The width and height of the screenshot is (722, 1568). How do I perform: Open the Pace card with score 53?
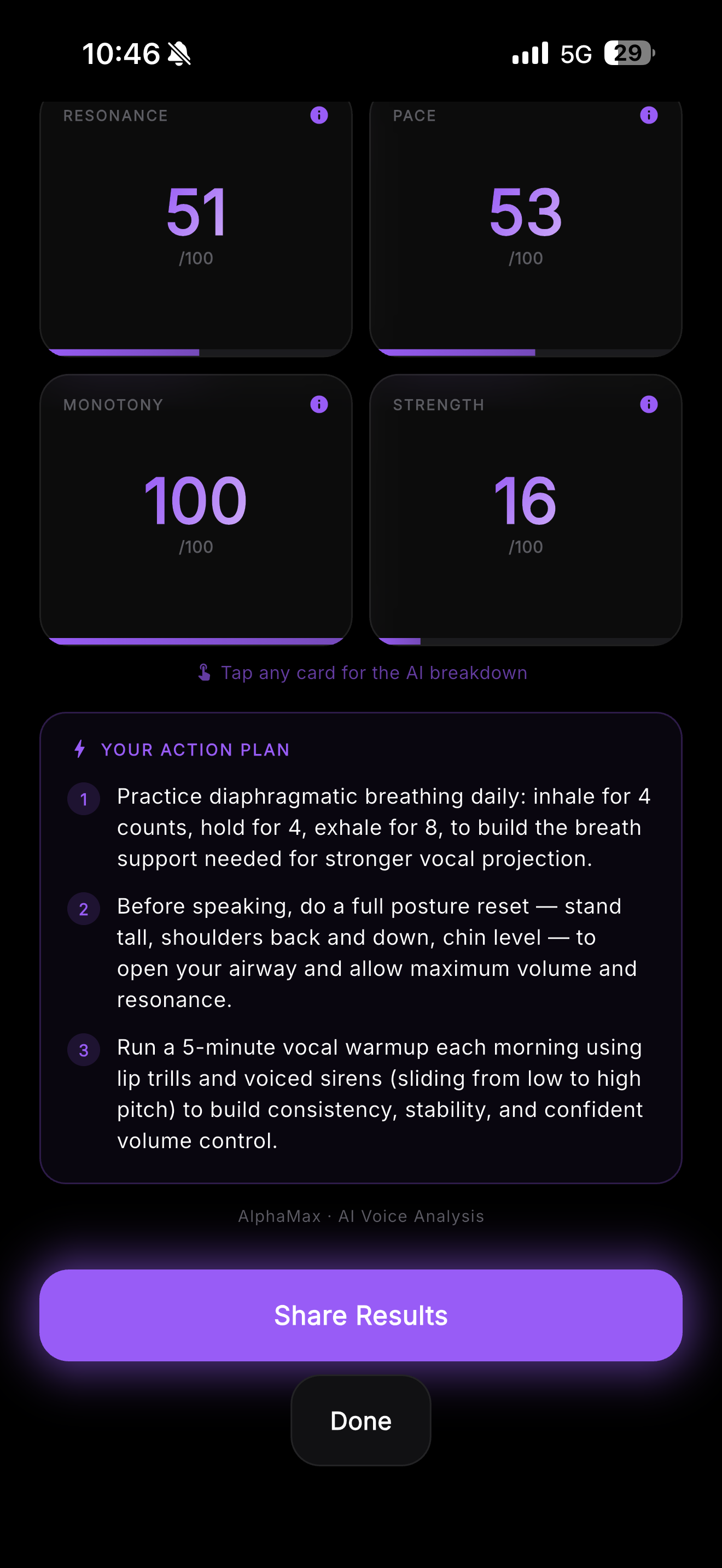526,229
